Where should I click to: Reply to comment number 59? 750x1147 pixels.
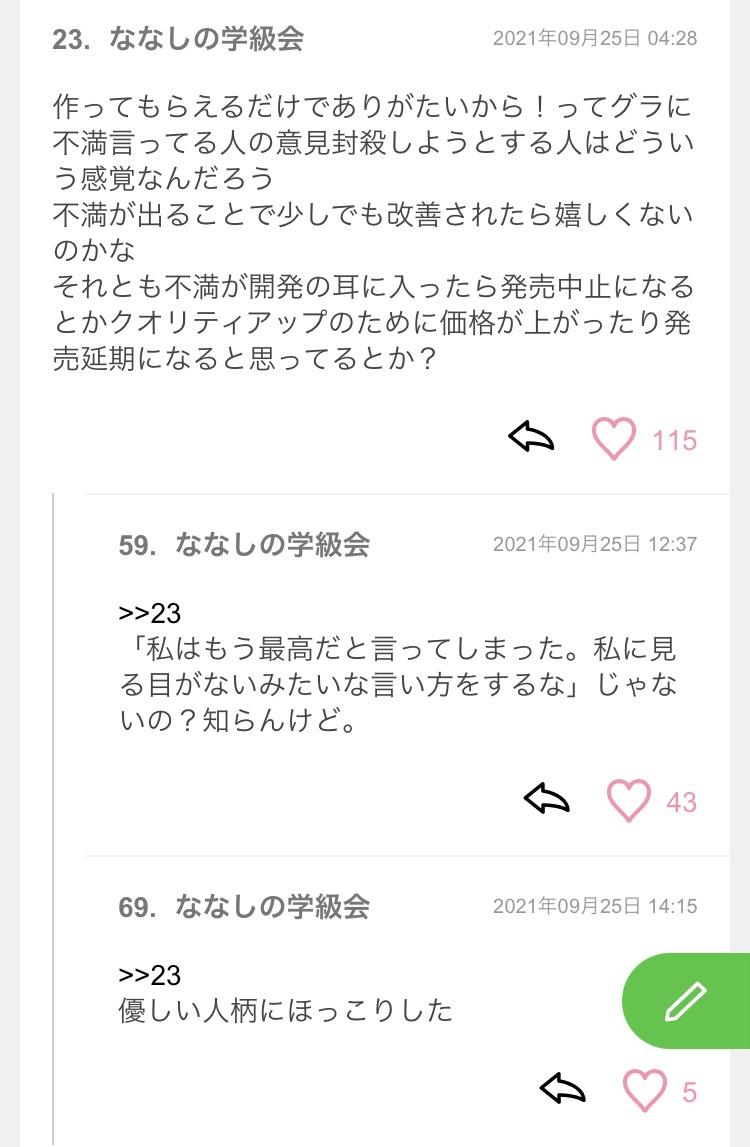pyautogui.click(x=547, y=799)
